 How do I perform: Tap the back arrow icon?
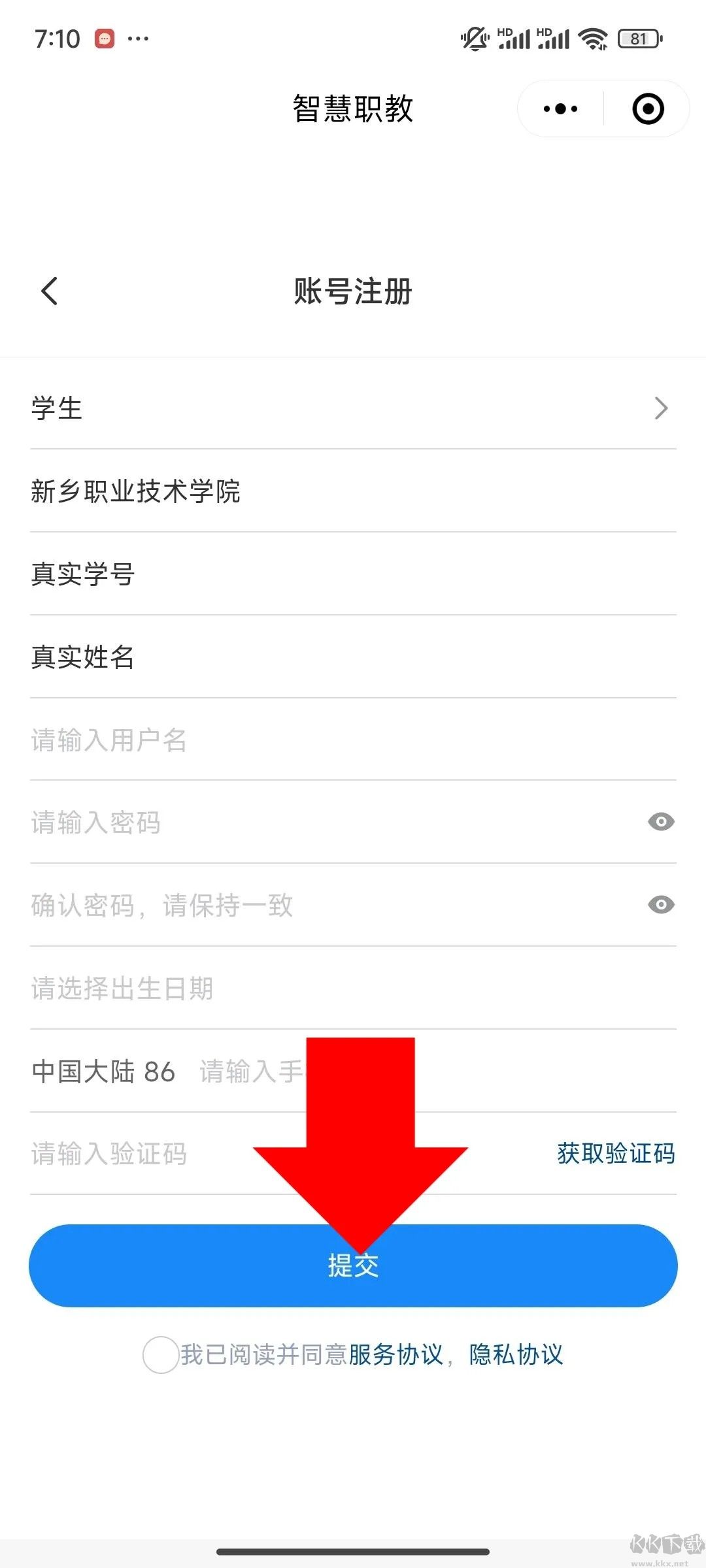[x=49, y=292]
